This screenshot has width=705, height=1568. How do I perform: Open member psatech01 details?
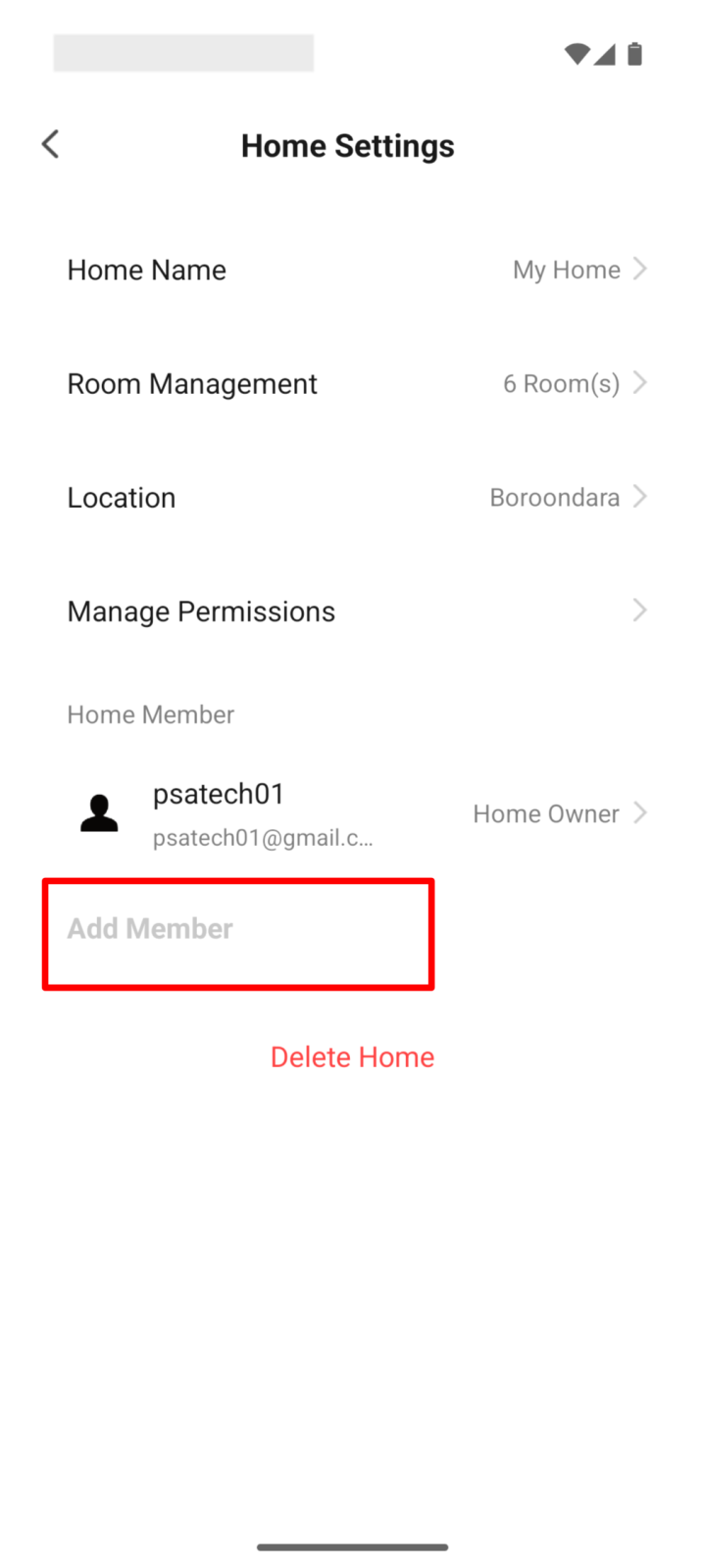click(353, 813)
